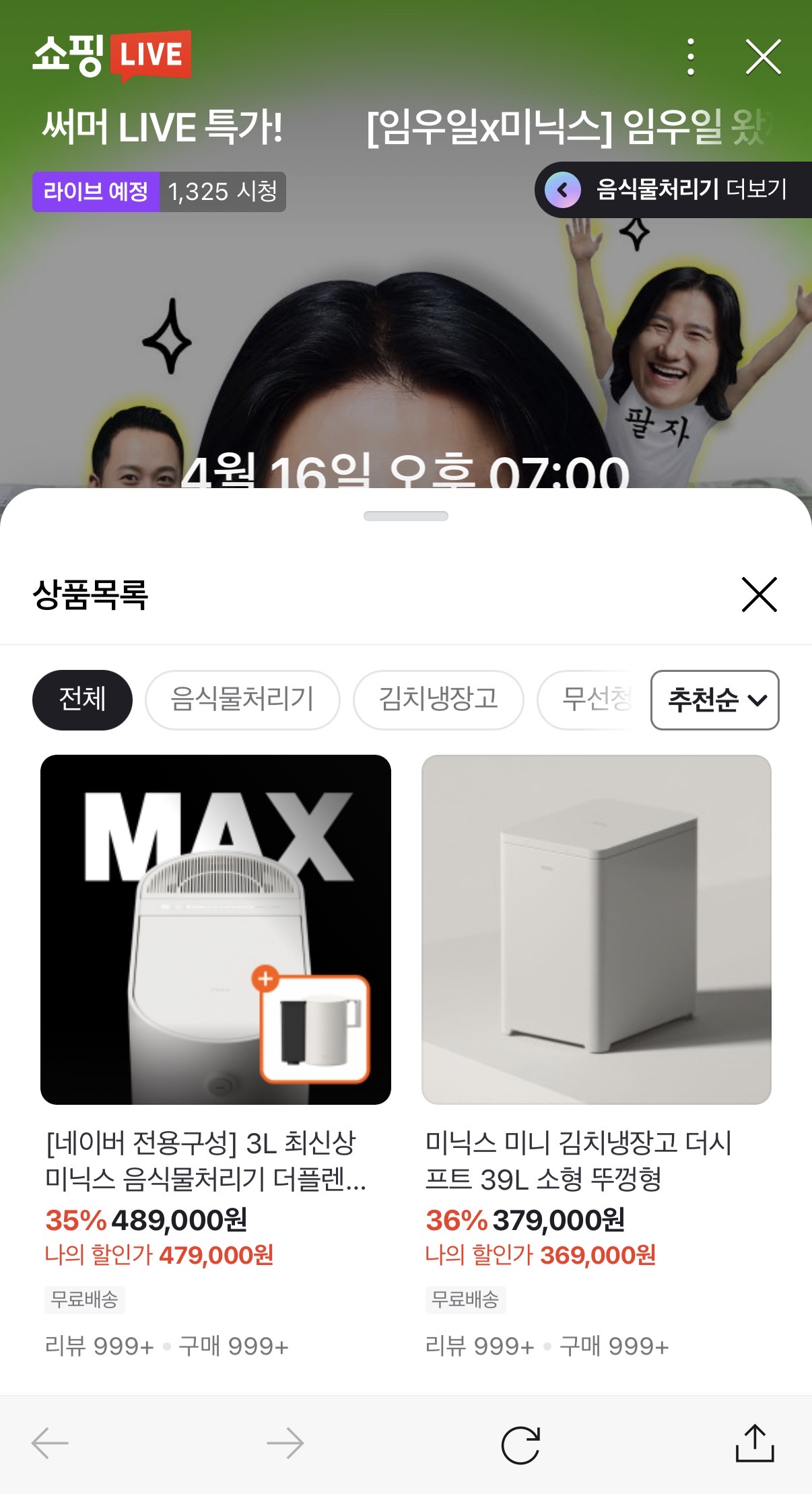Share this page
This screenshot has height=1494, width=812.
click(754, 1443)
